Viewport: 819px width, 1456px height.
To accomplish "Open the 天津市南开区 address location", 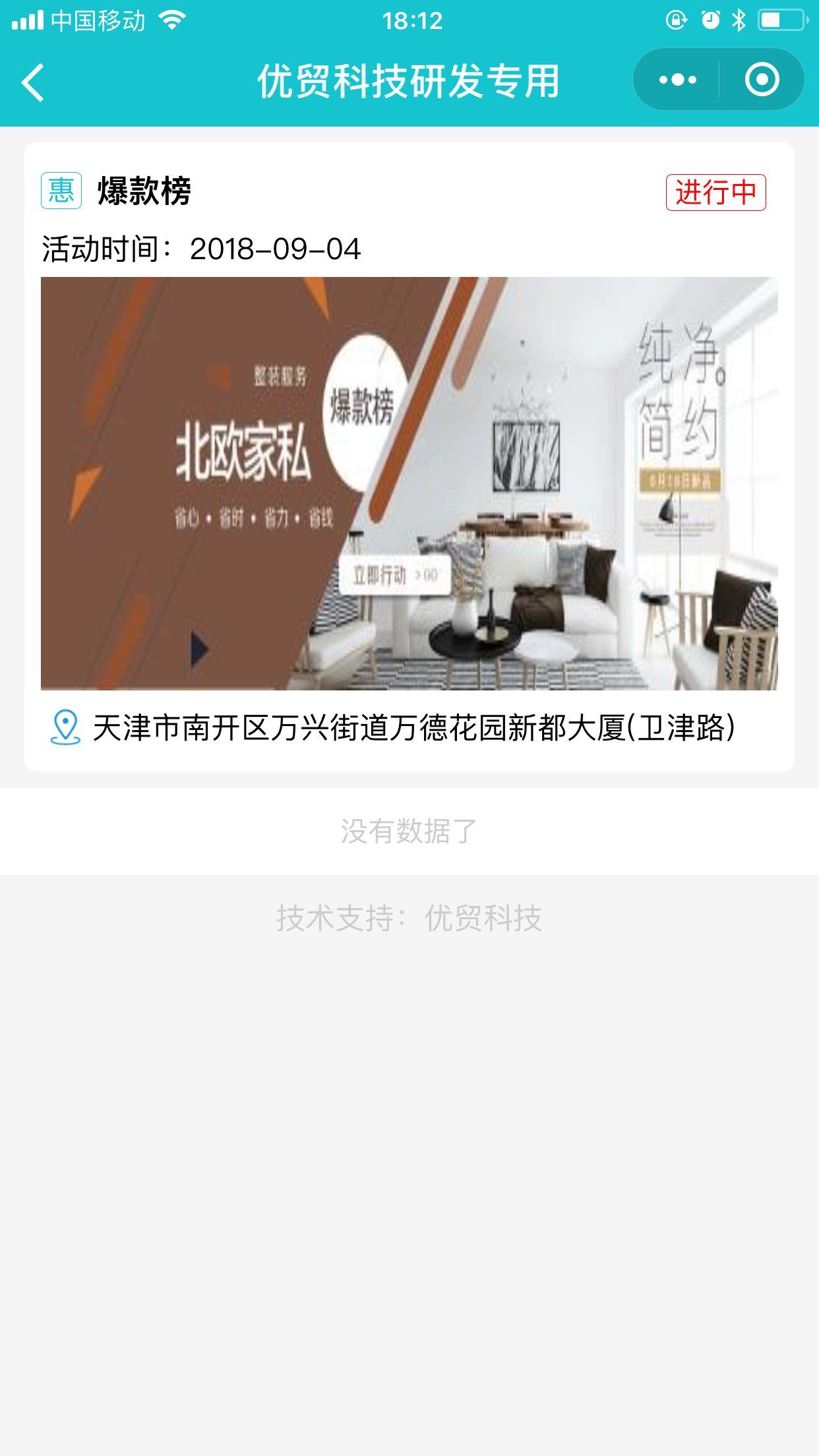I will [413, 728].
